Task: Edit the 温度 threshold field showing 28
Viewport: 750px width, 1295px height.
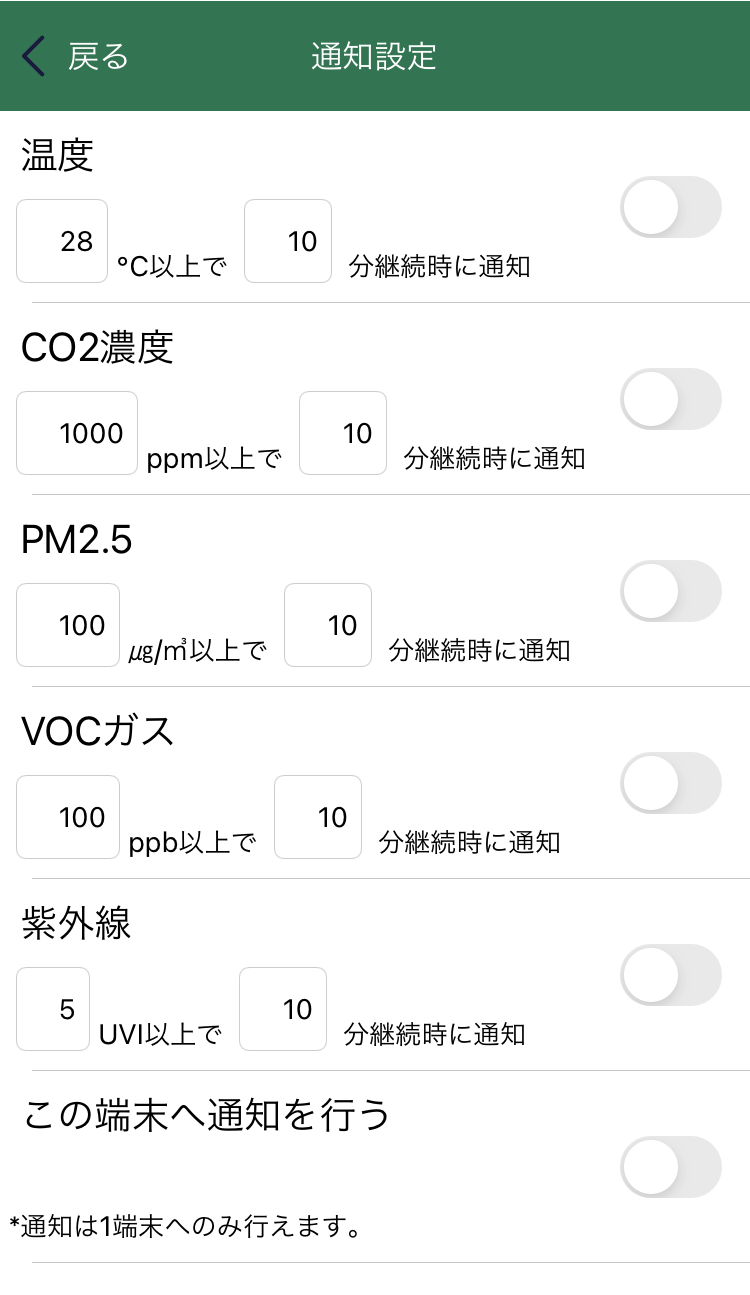Action: [63, 241]
